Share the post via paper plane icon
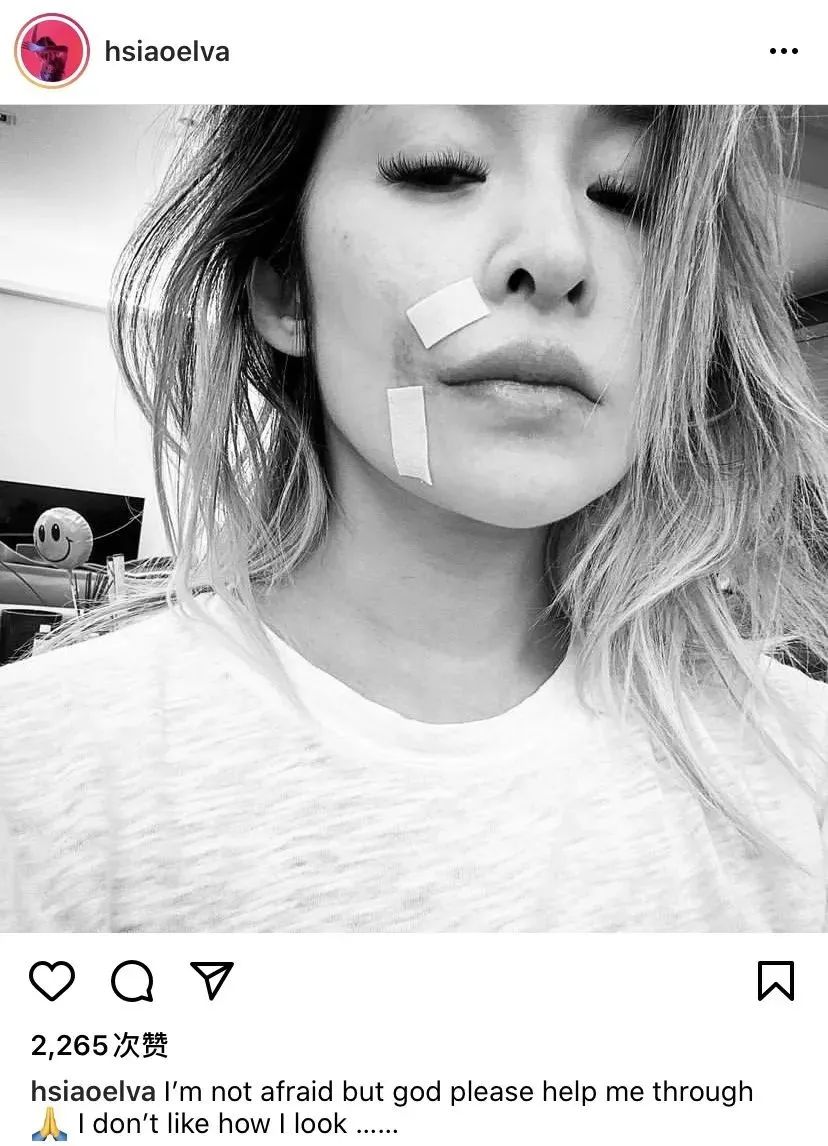828x1146 pixels. coord(211,981)
